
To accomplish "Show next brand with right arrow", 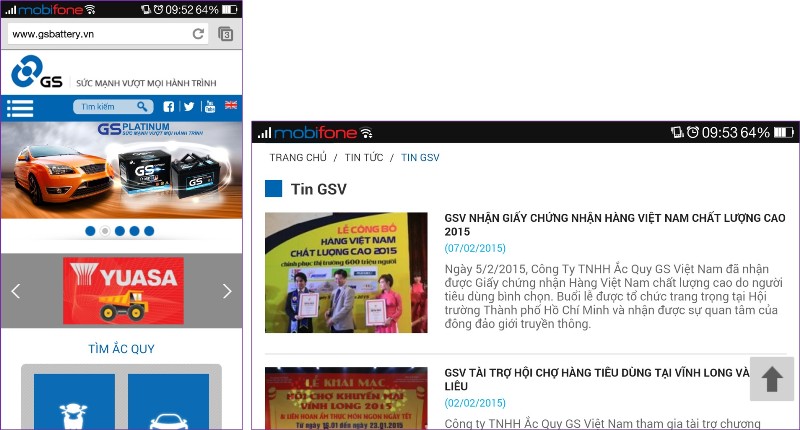I will pos(227,291).
